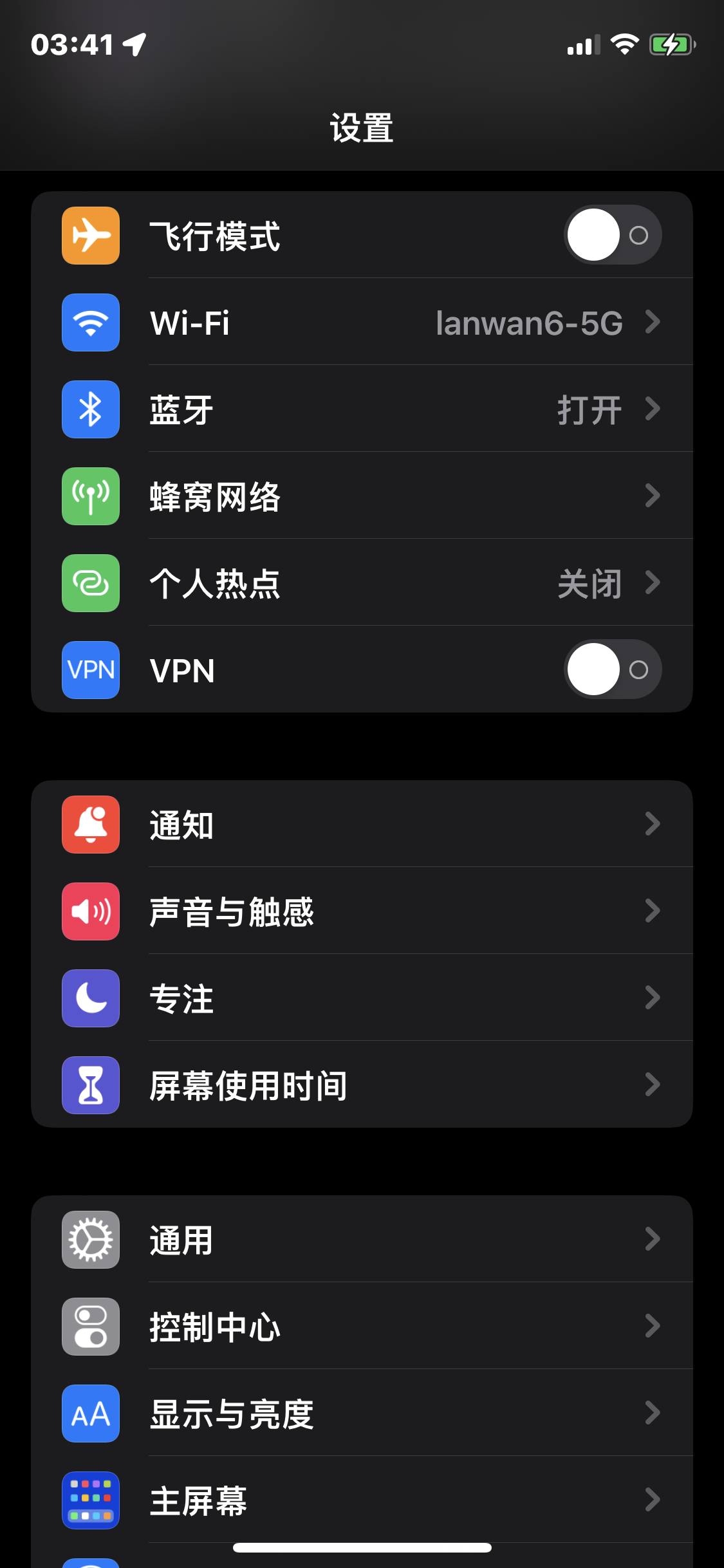Toggle the 飞行模式 airplane mode switch
724x1568 pixels.
point(612,235)
